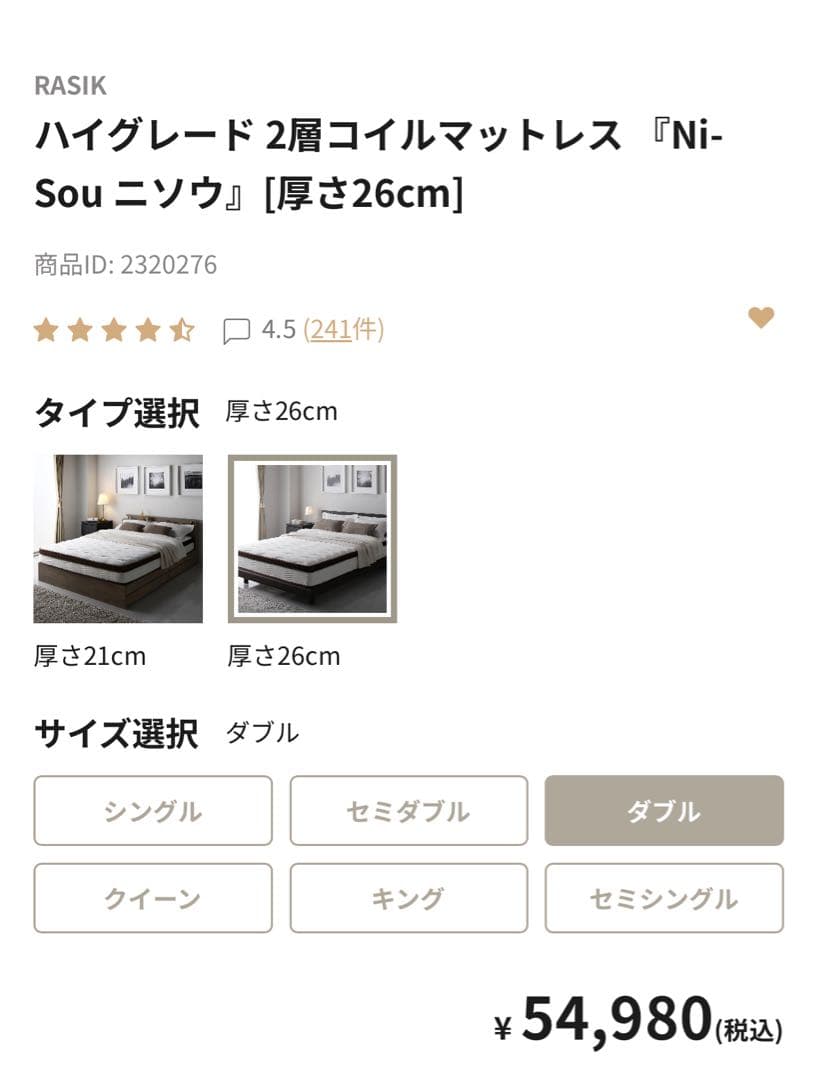Confirm the currently selected ダブル size
The height and width of the screenshot is (1080, 819).
[664, 811]
